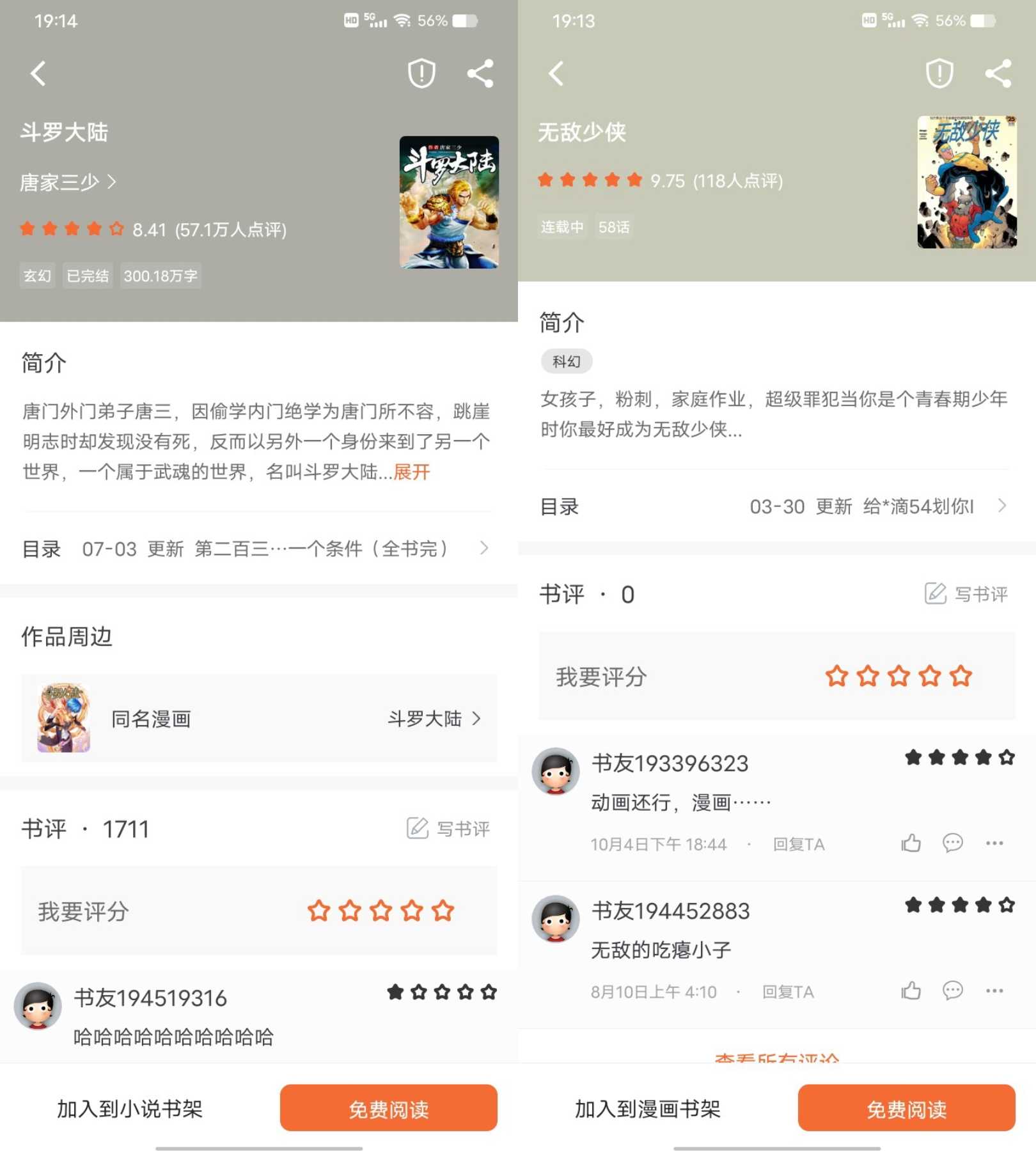Expand the 斗罗大陆 synopsis with 展开
This screenshot has height=1151, width=1036.
411,473
